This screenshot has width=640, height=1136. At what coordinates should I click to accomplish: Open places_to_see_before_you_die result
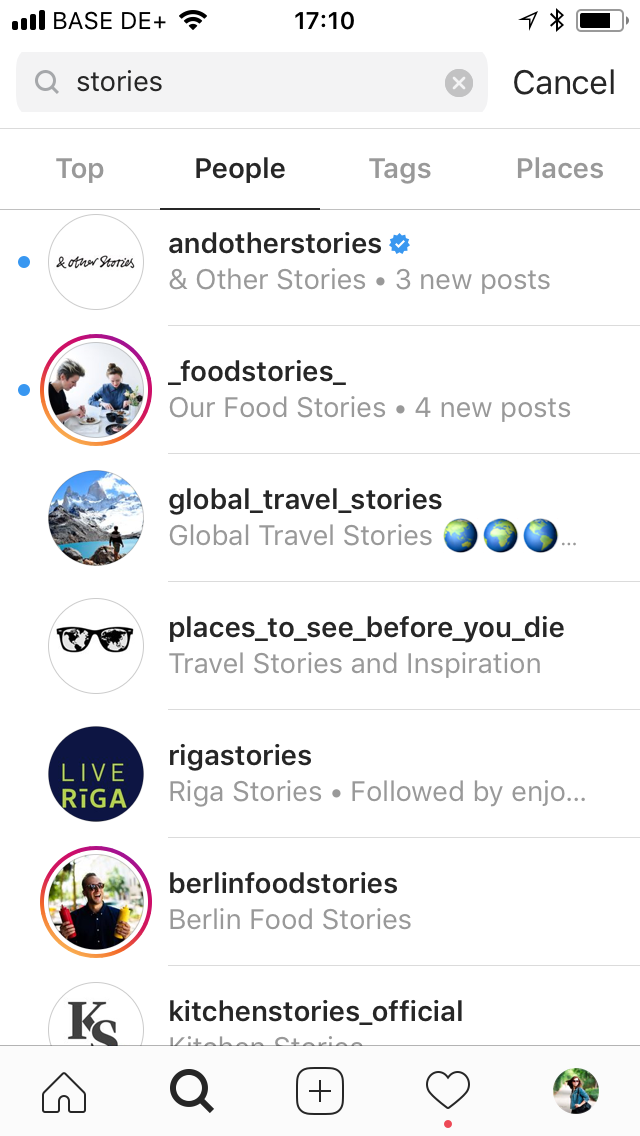(320, 646)
